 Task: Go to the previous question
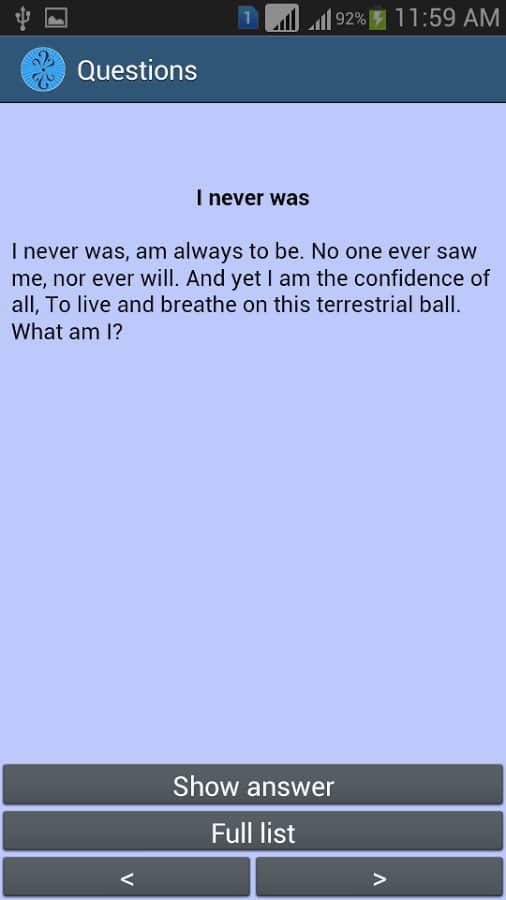point(127,877)
